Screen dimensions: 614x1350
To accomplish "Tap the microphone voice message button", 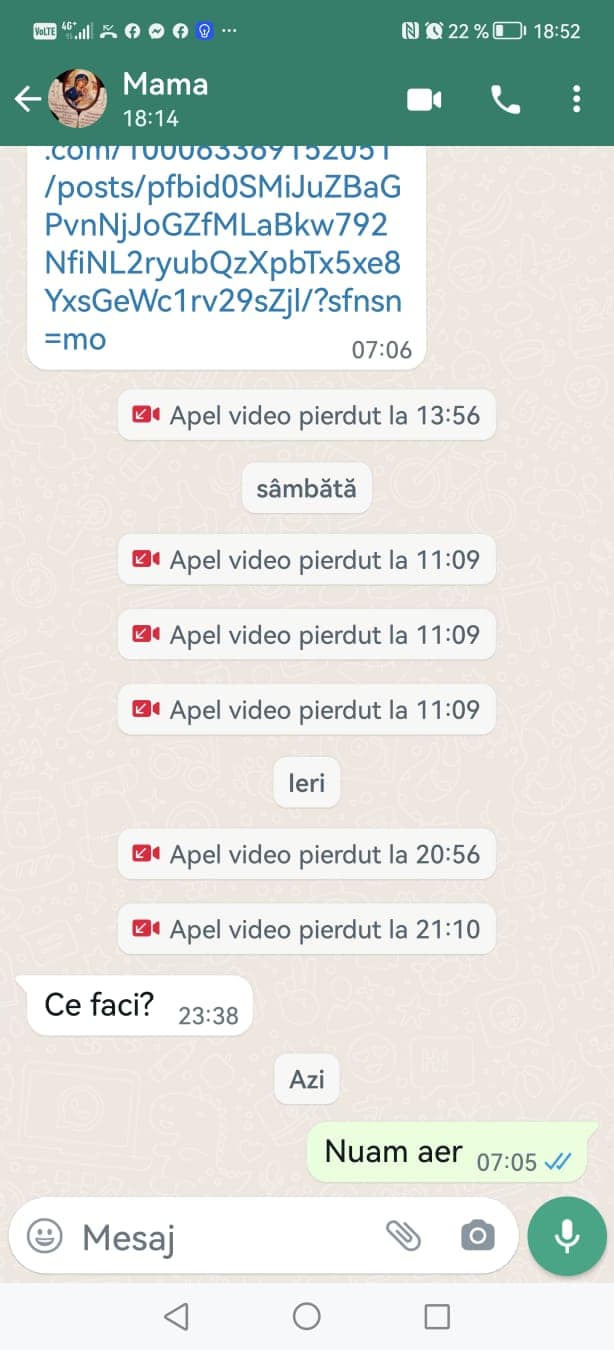I will (x=567, y=1236).
